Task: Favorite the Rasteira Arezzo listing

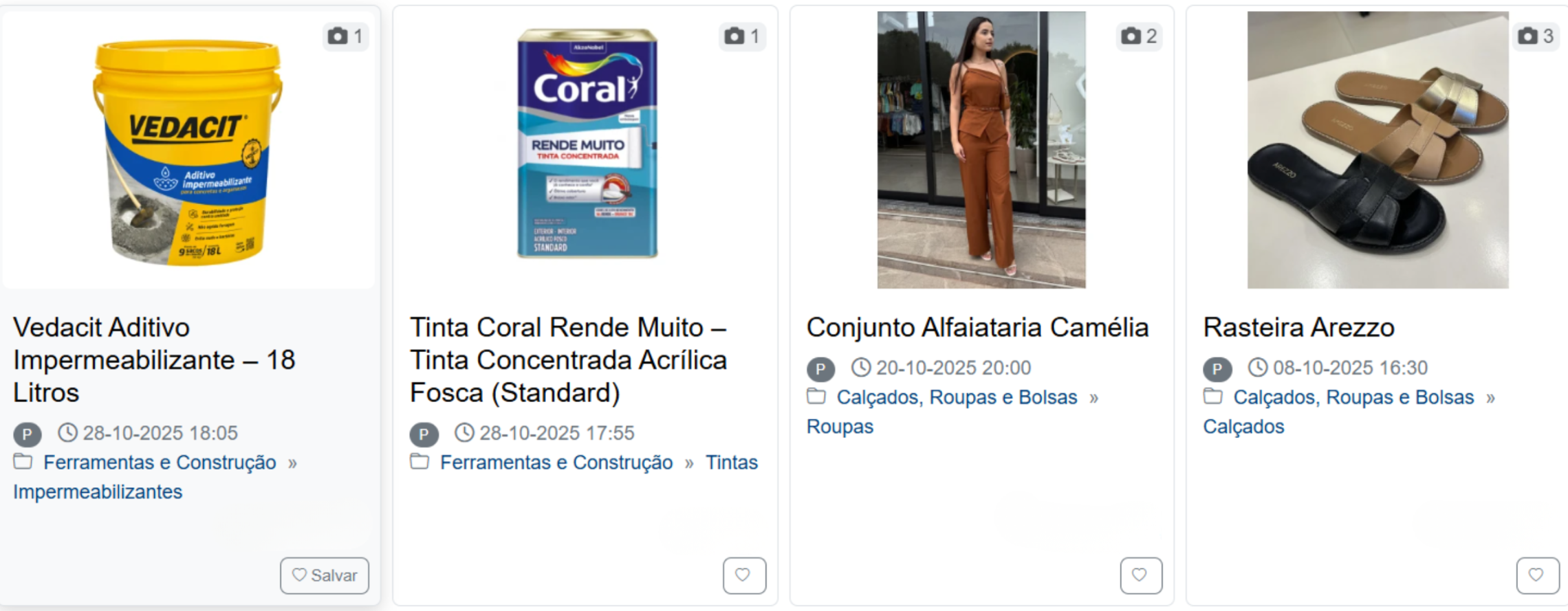Action: coord(1537,575)
